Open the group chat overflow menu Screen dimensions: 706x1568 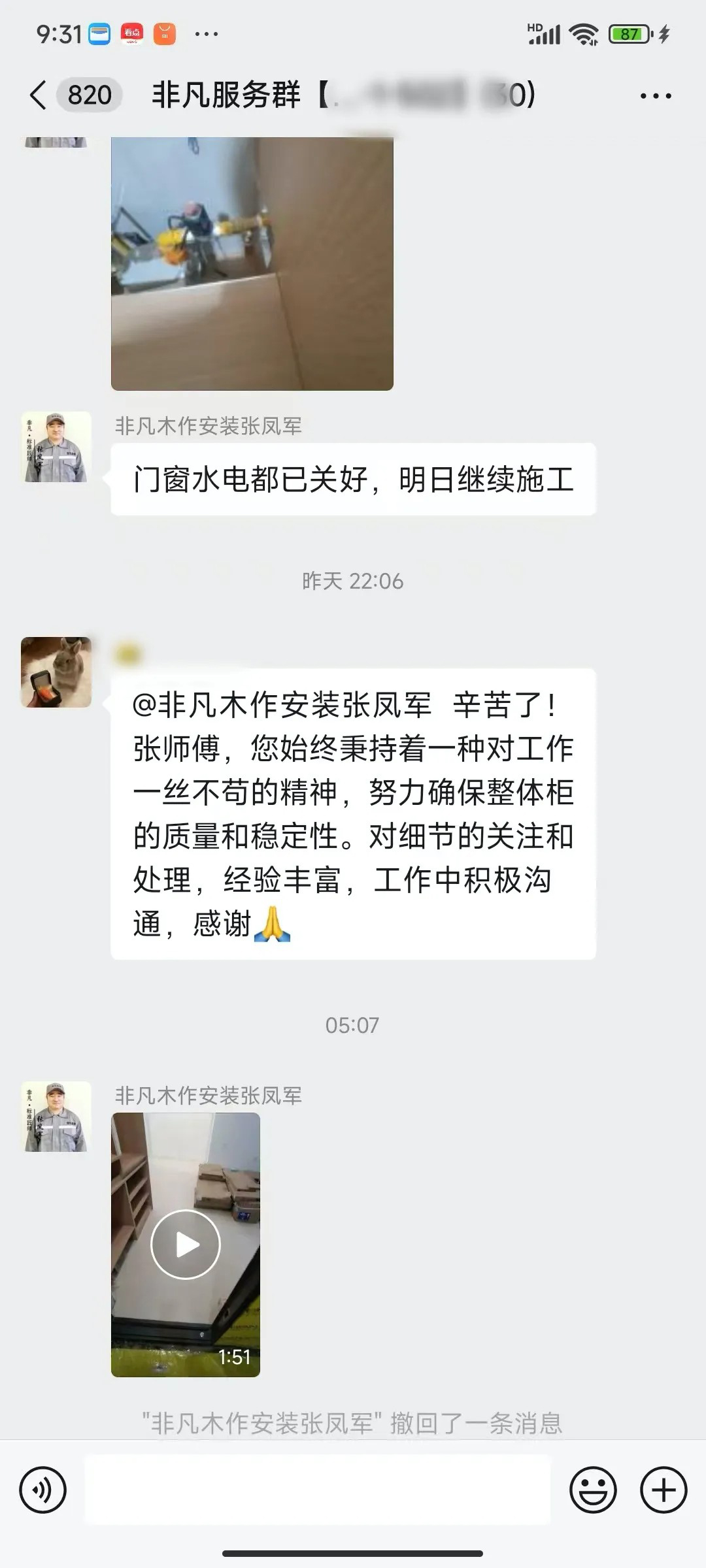point(655,96)
